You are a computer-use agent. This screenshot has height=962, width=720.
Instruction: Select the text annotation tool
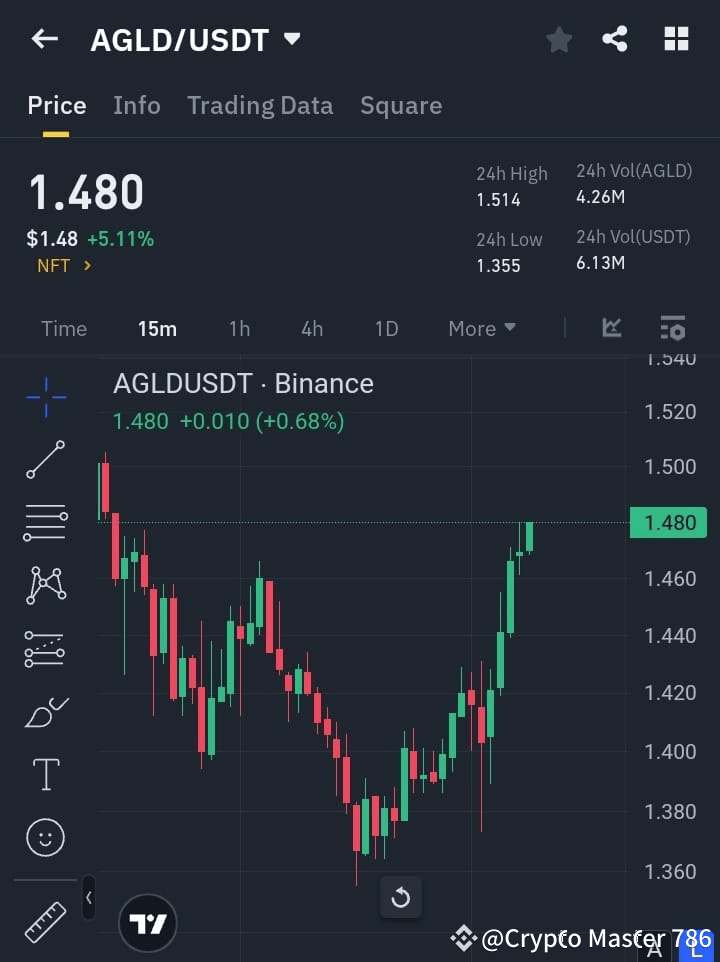tap(45, 774)
